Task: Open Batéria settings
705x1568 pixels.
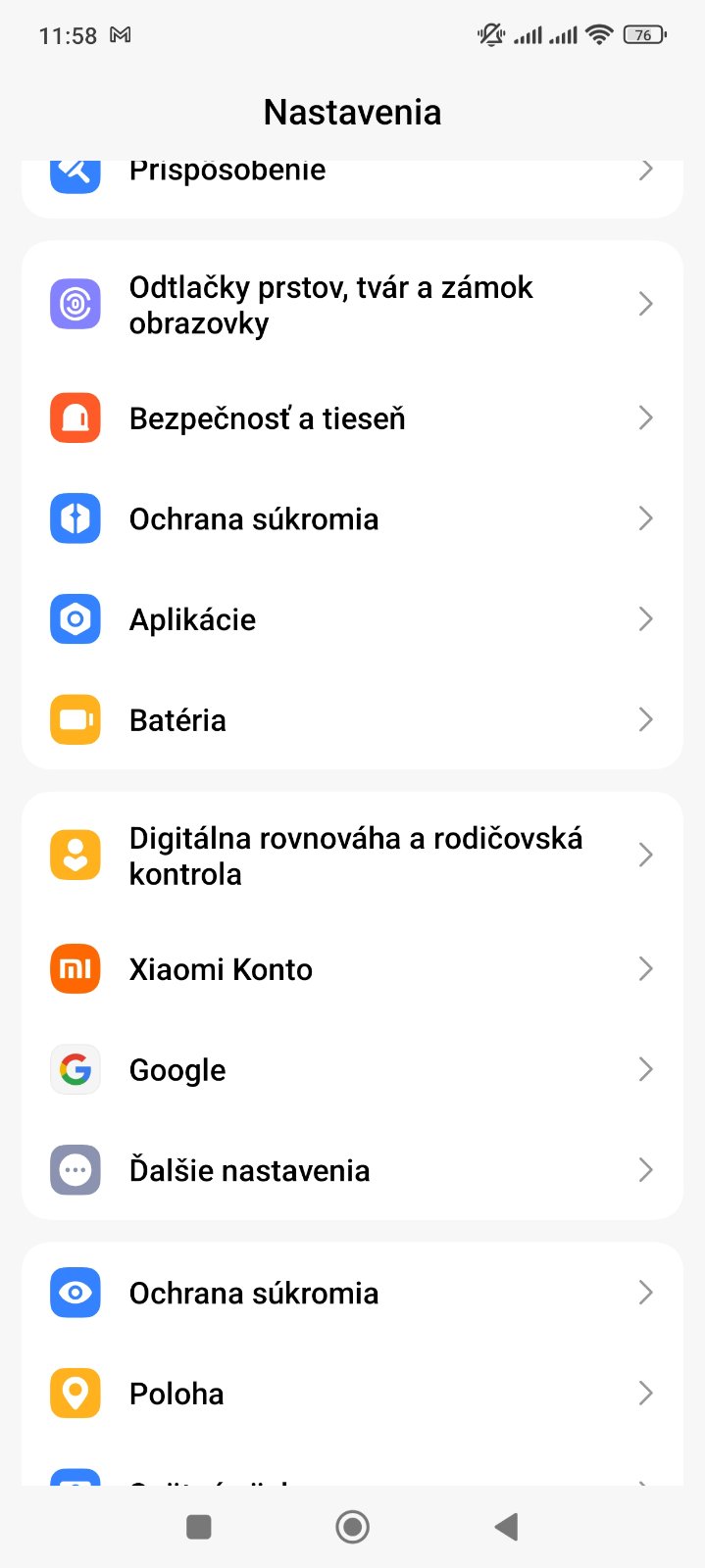Action: (351, 720)
